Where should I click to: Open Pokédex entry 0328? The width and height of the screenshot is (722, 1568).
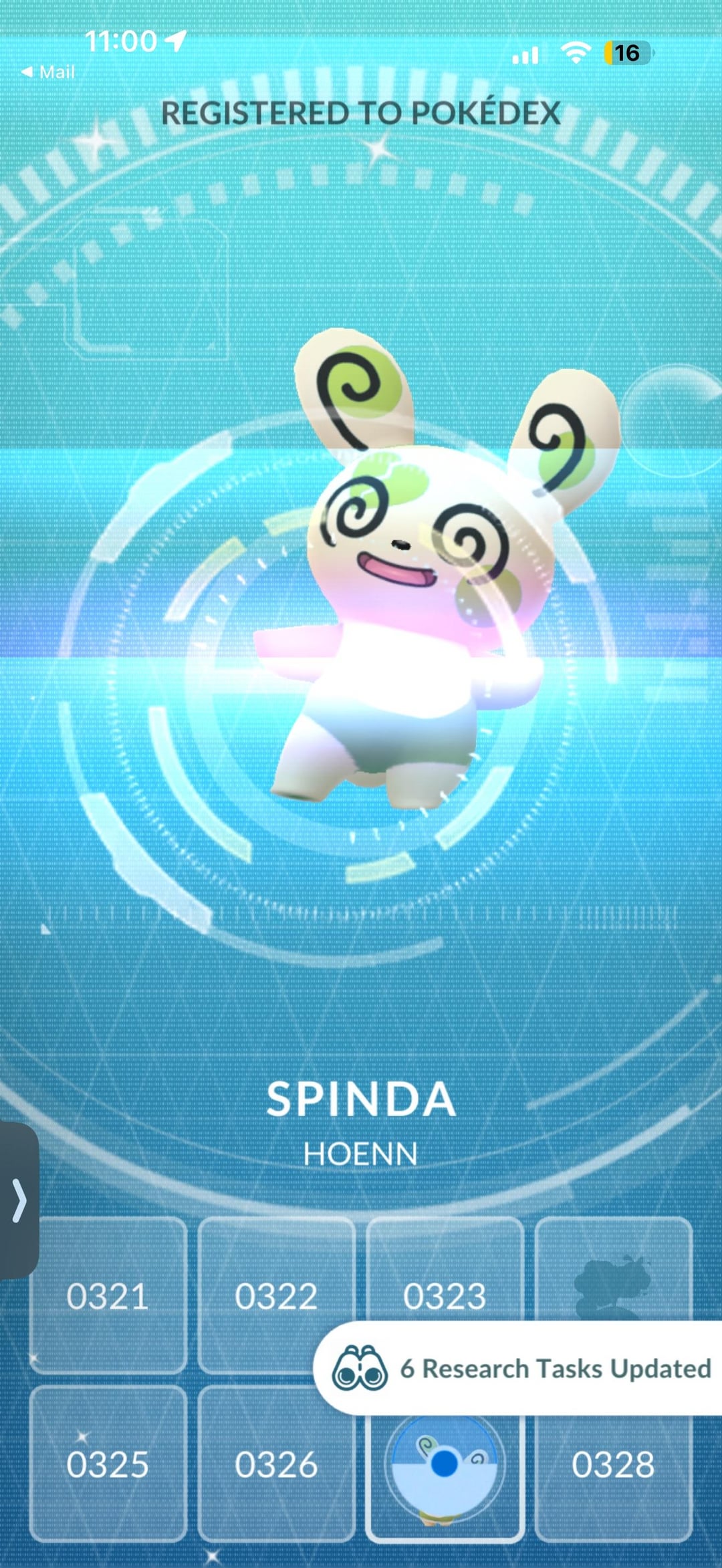point(613,1464)
